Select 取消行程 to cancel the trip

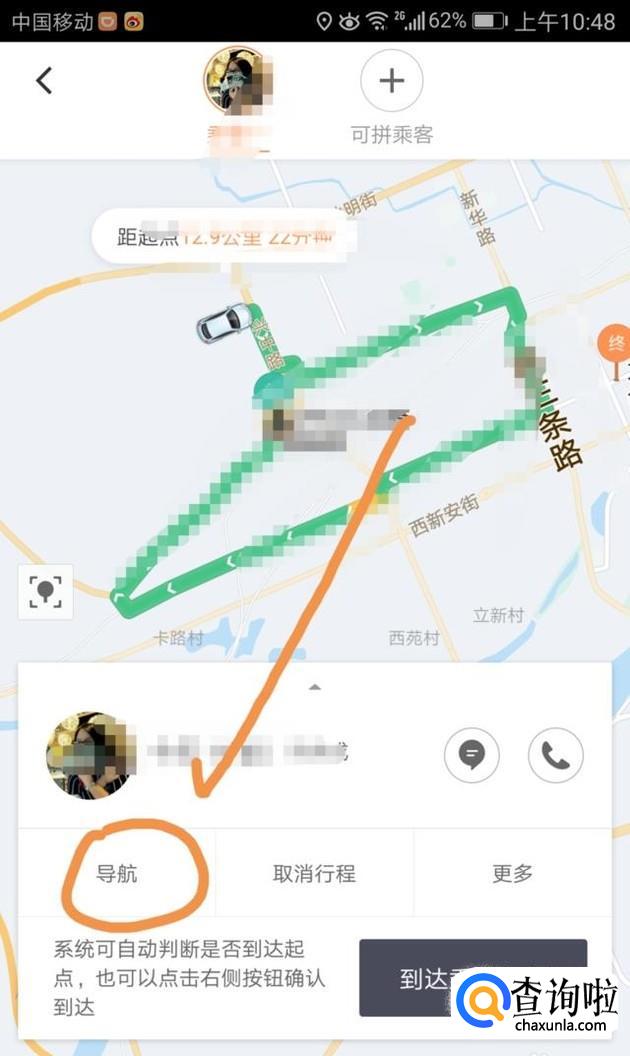pyautogui.click(x=314, y=873)
